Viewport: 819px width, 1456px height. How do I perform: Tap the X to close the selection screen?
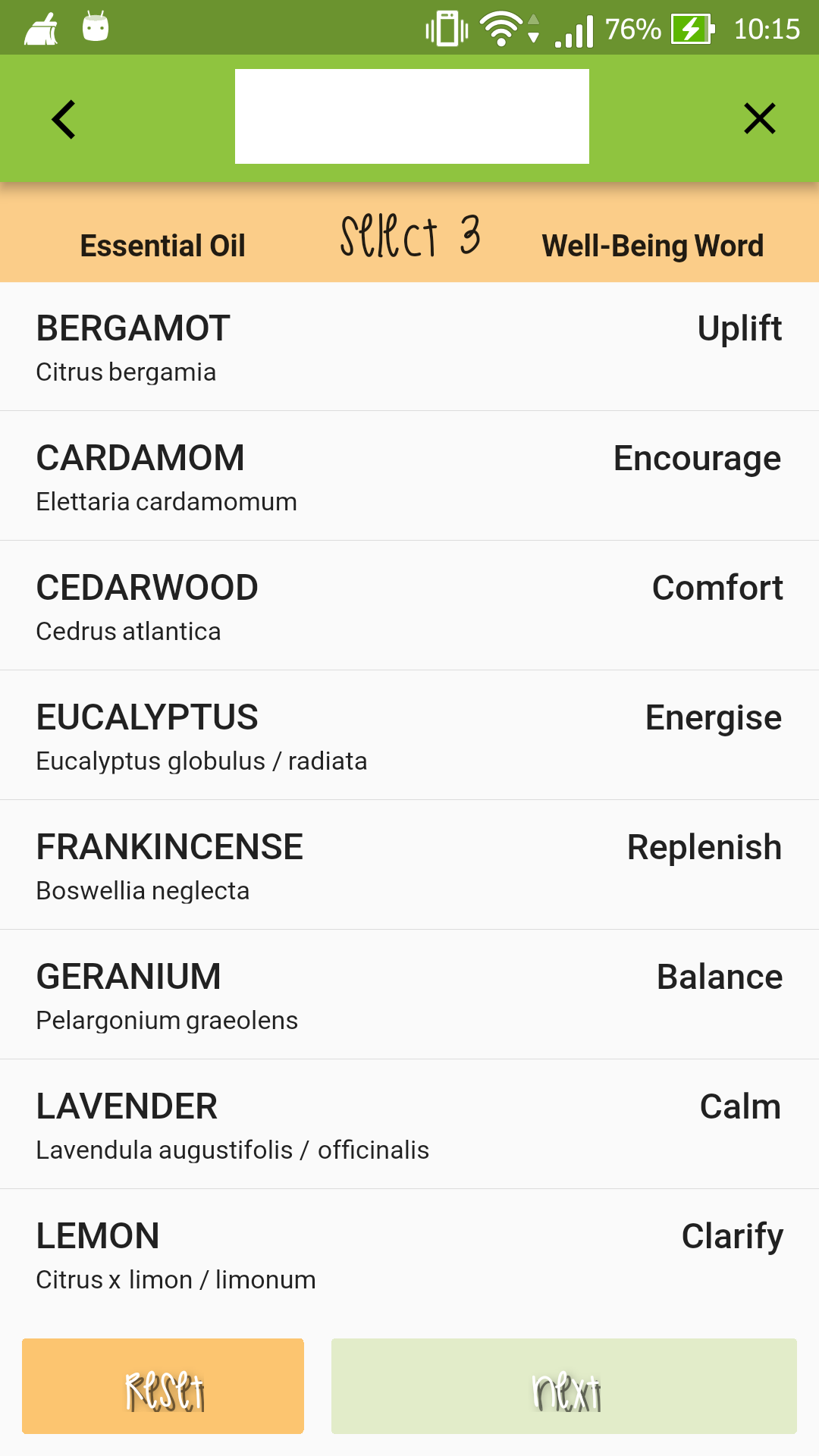[759, 118]
